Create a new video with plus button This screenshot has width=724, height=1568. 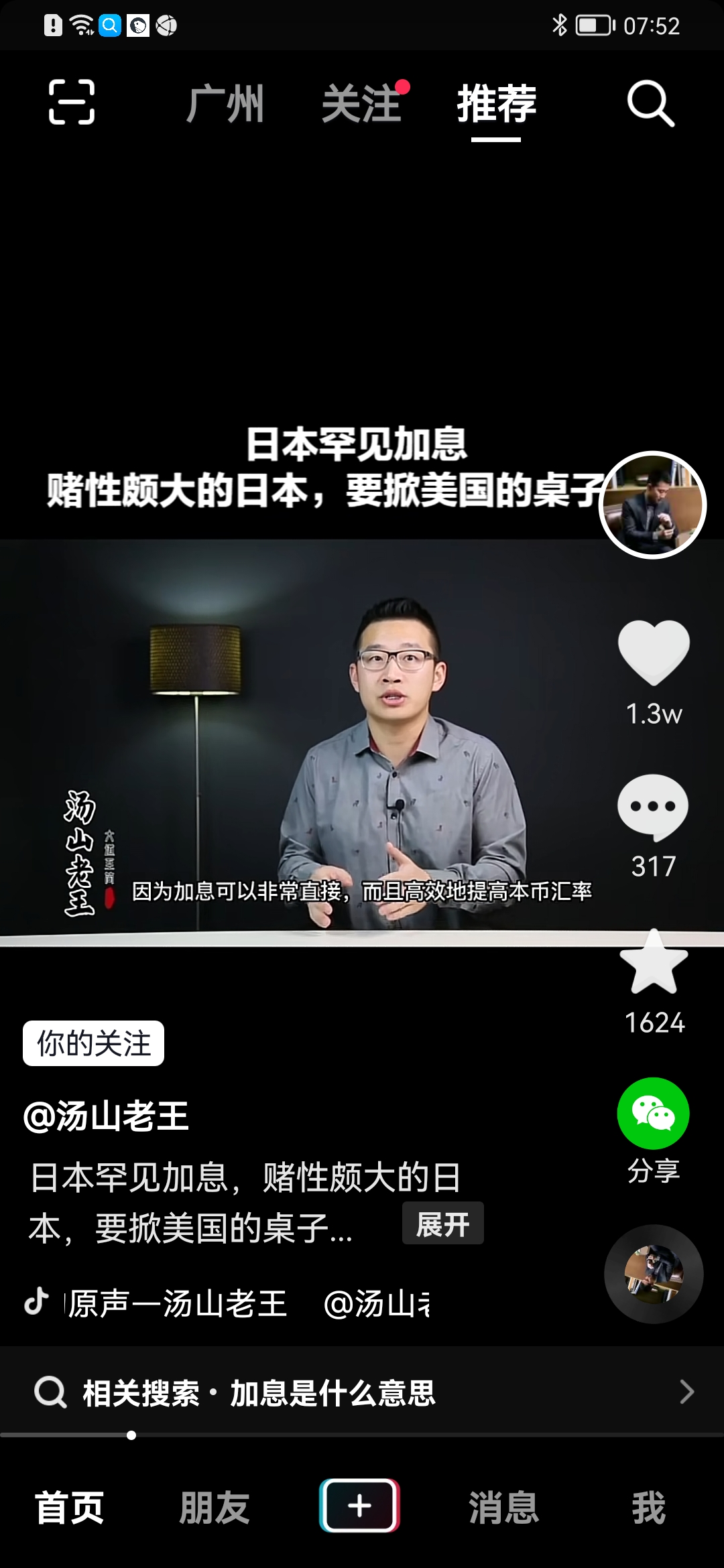tap(359, 1506)
